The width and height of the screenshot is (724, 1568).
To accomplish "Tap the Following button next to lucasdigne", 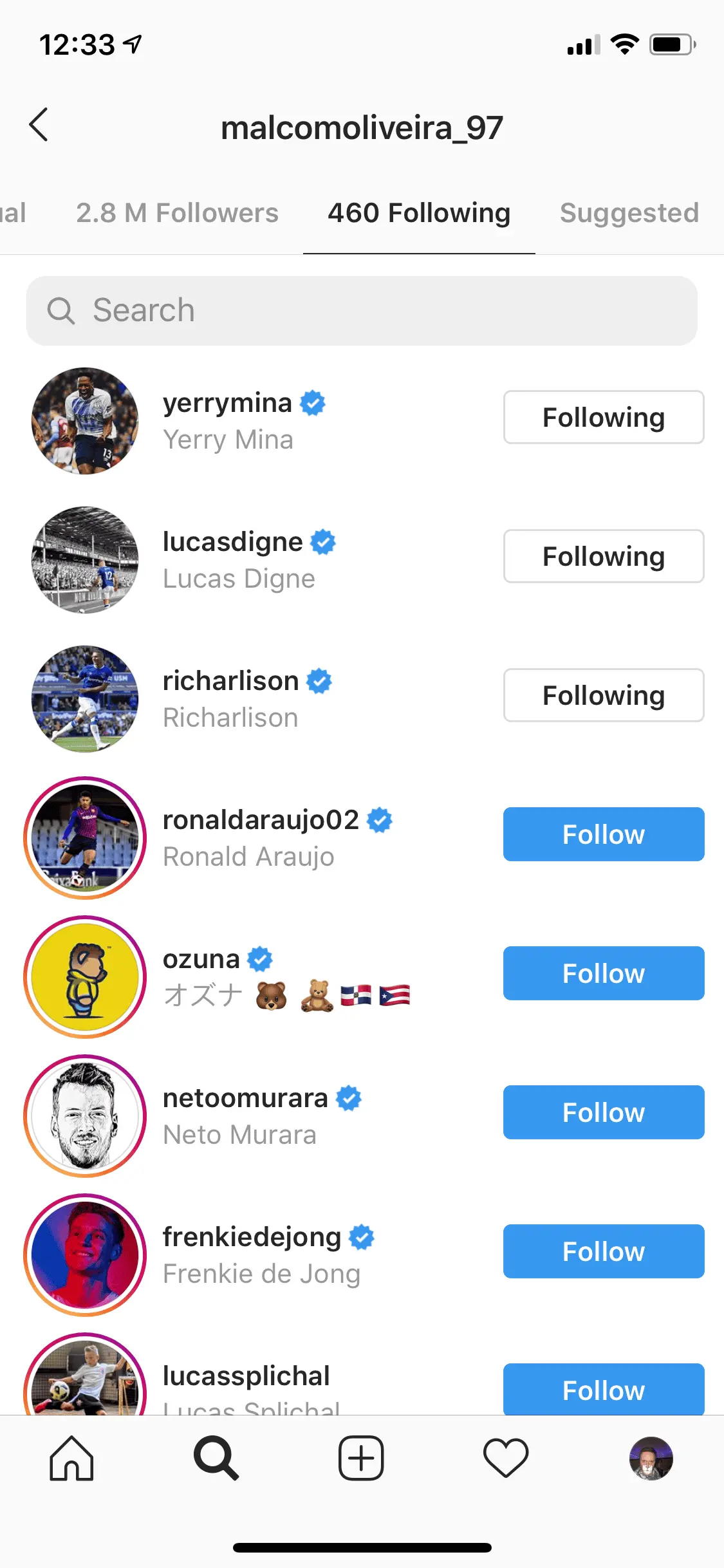I will pos(603,556).
